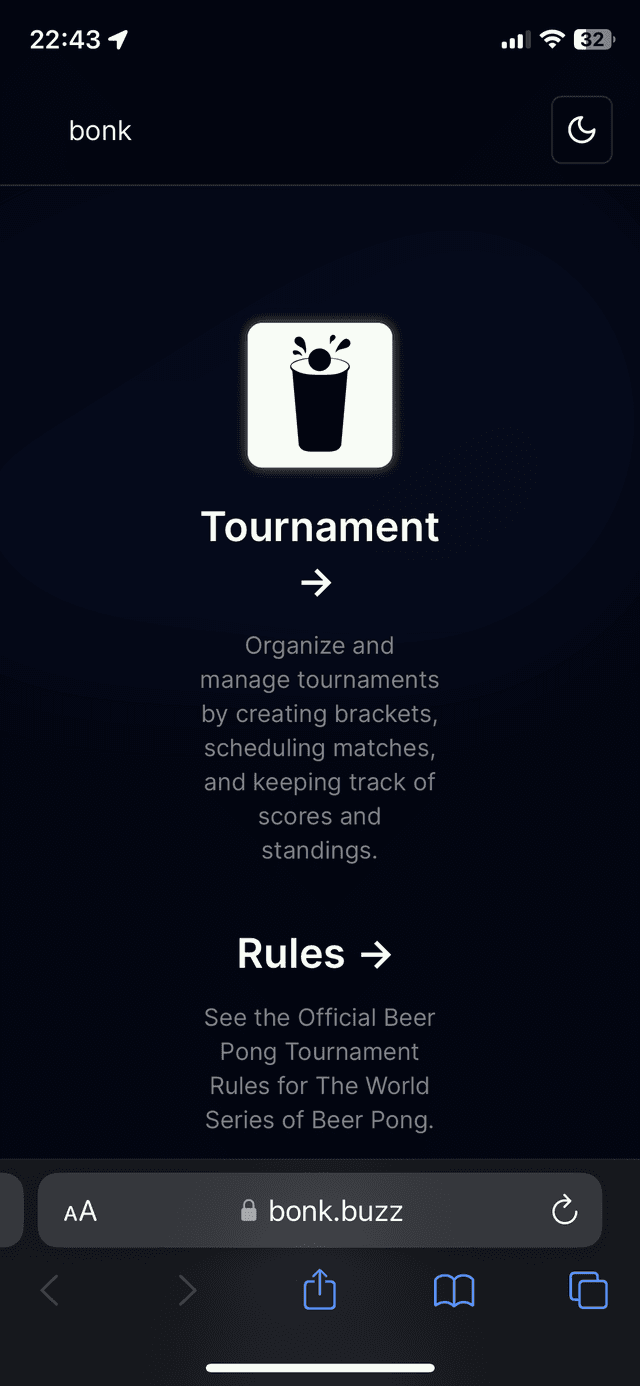Image resolution: width=640 pixels, height=1386 pixels.
Task: Share this page from Safari toolbar
Action: point(319,1291)
